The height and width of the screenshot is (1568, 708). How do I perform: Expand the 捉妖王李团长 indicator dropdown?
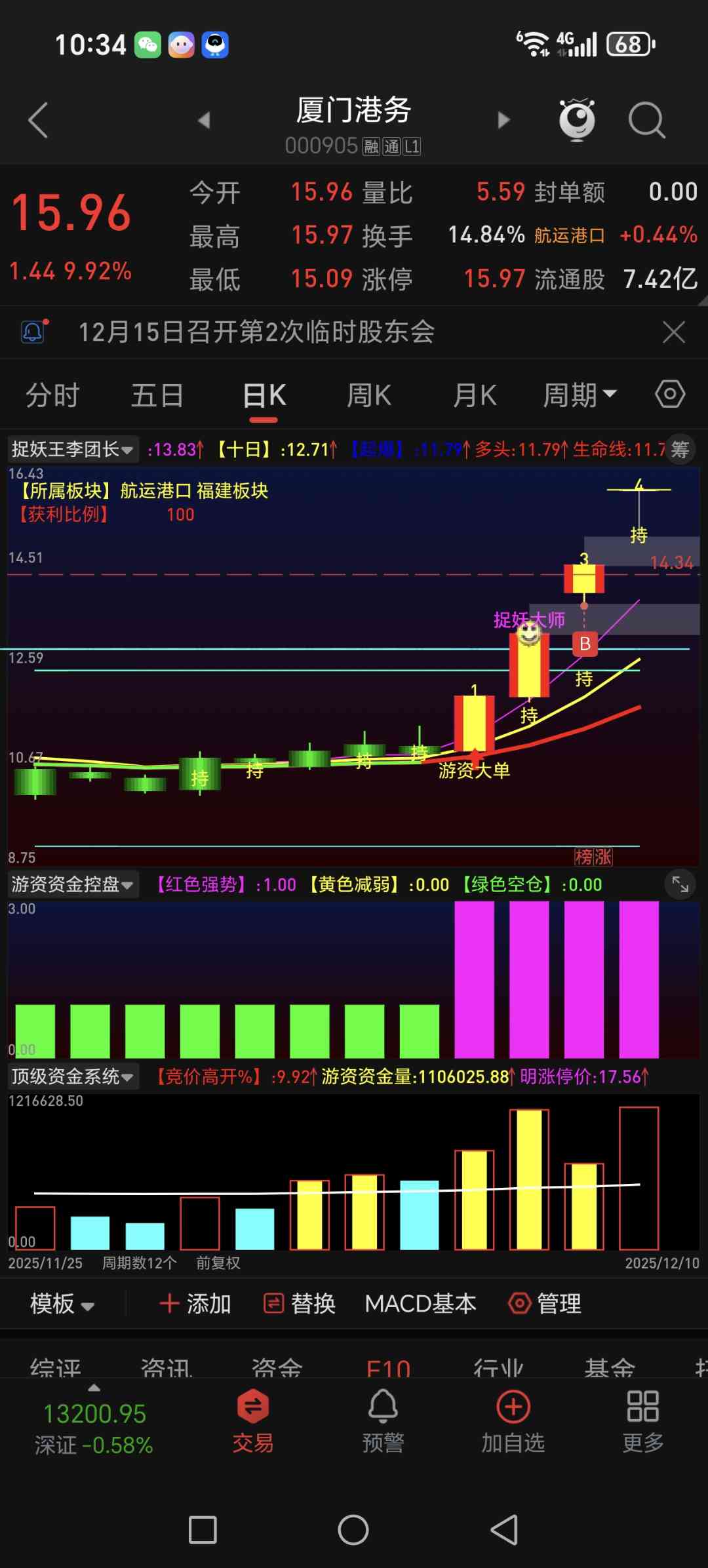click(72, 450)
